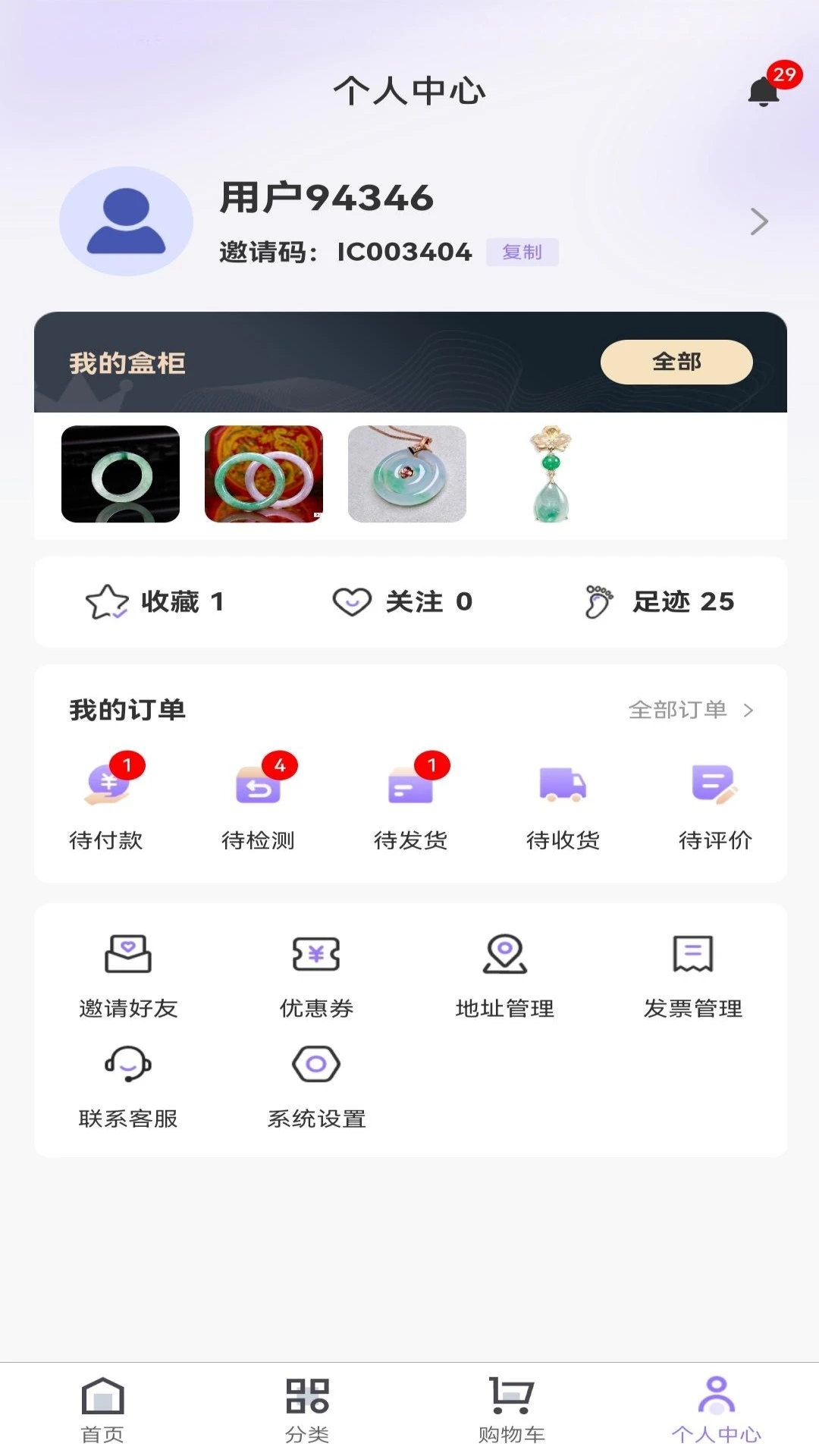Expand the user profile via right chevron
The height and width of the screenshot is (1456, 819).
tap(760, 221)
